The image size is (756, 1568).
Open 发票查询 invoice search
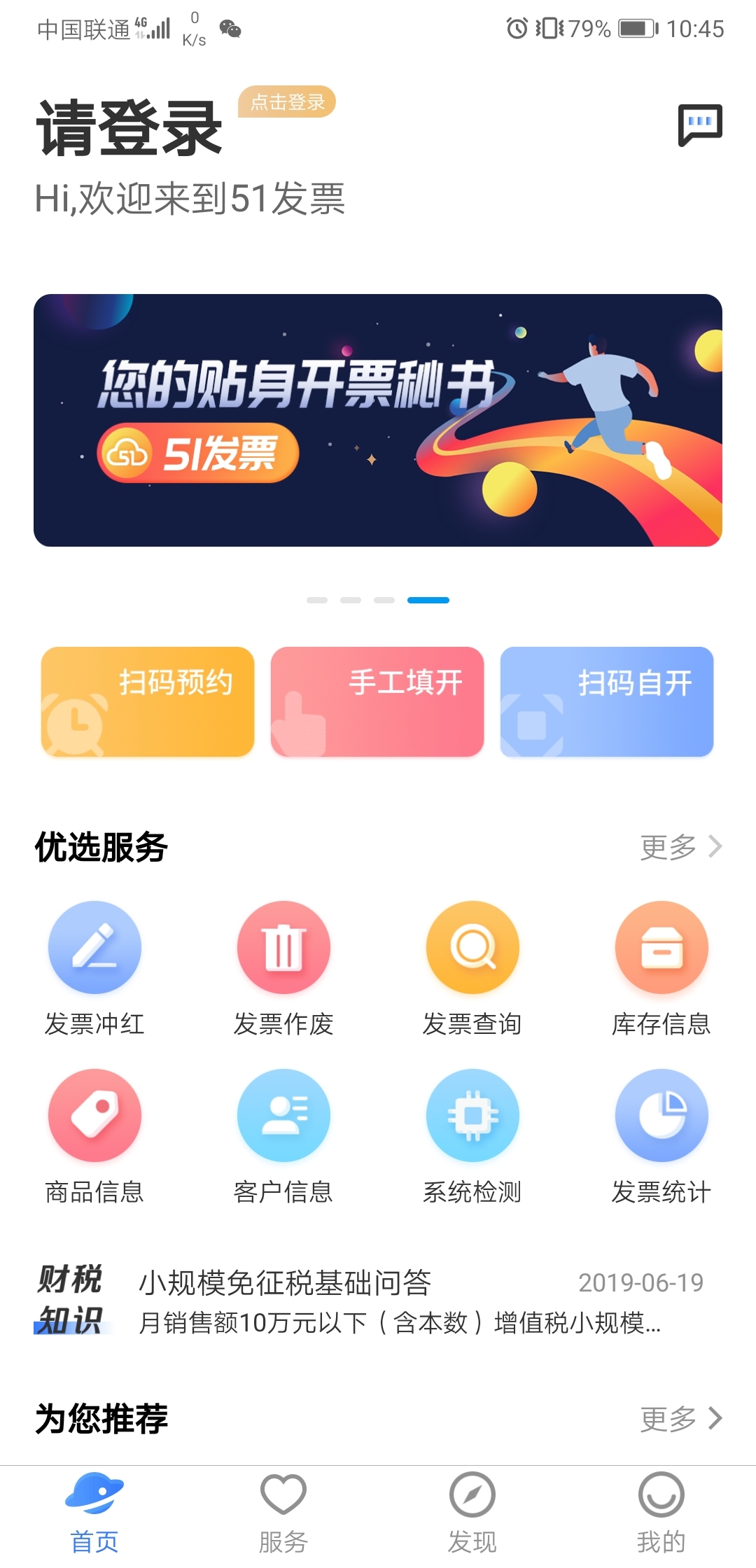[472, 967]
